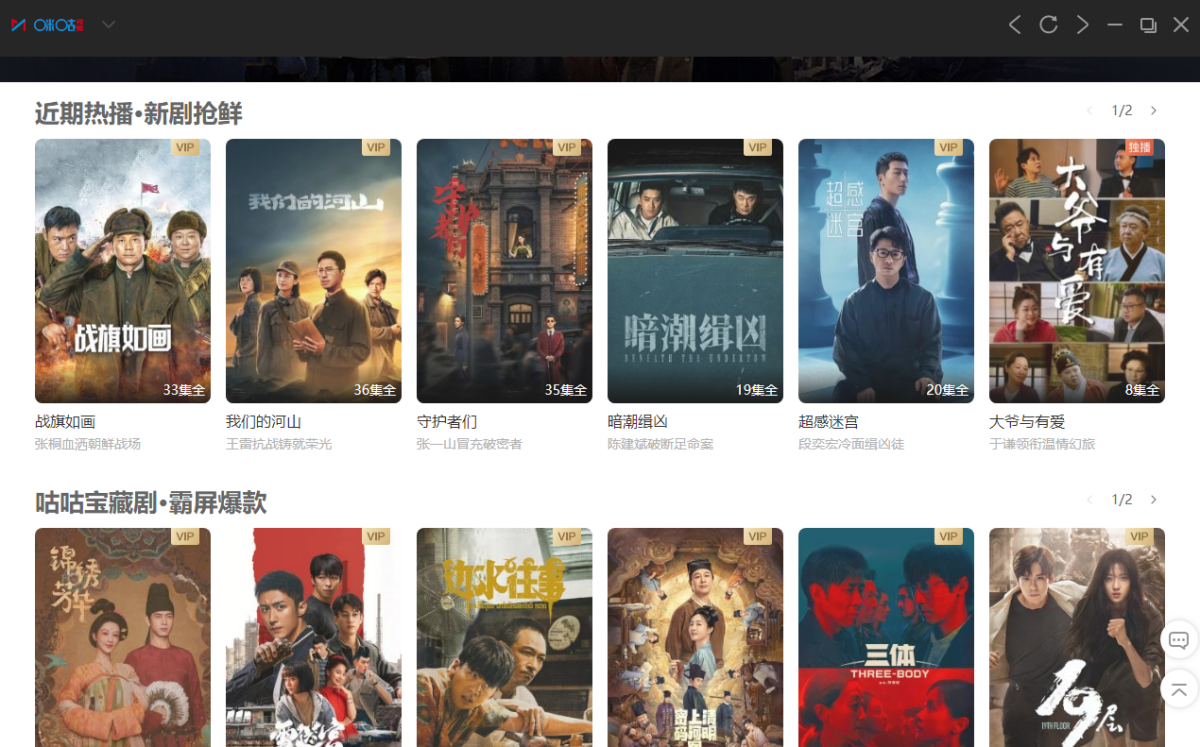This screenshot has height=747, width=1200.
Task: Show next page of 近期热播 section
Action: 1154,111
